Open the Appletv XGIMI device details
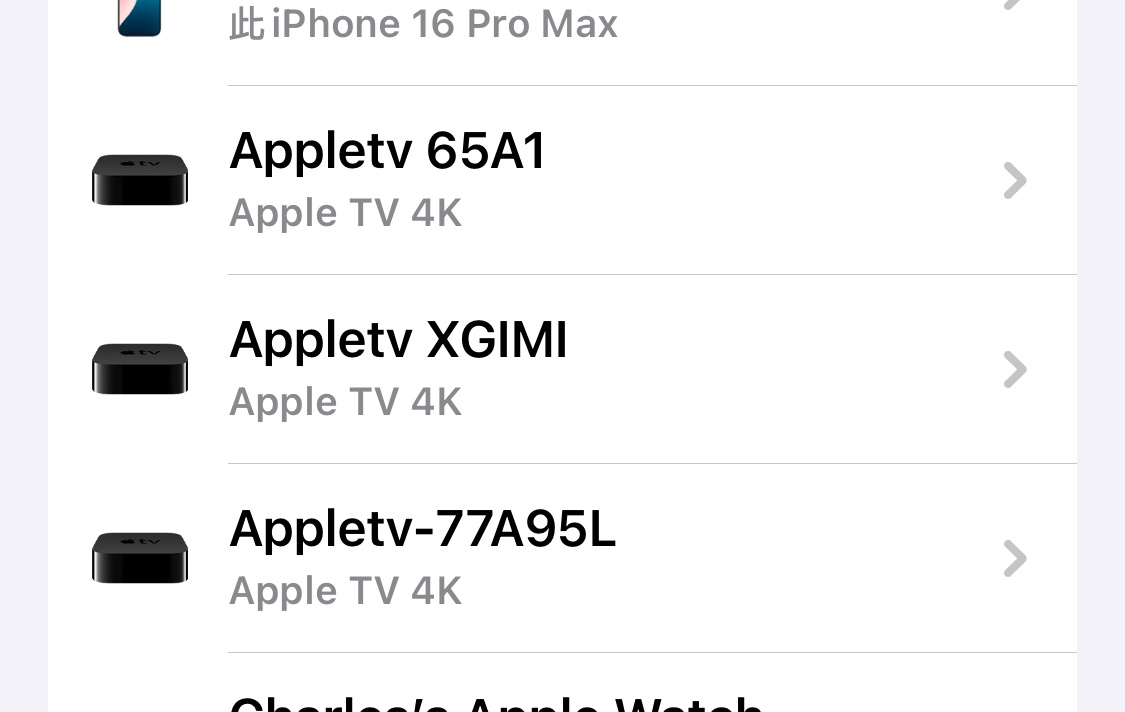Viewport: 1125px width, 712px height. point(560,369)
